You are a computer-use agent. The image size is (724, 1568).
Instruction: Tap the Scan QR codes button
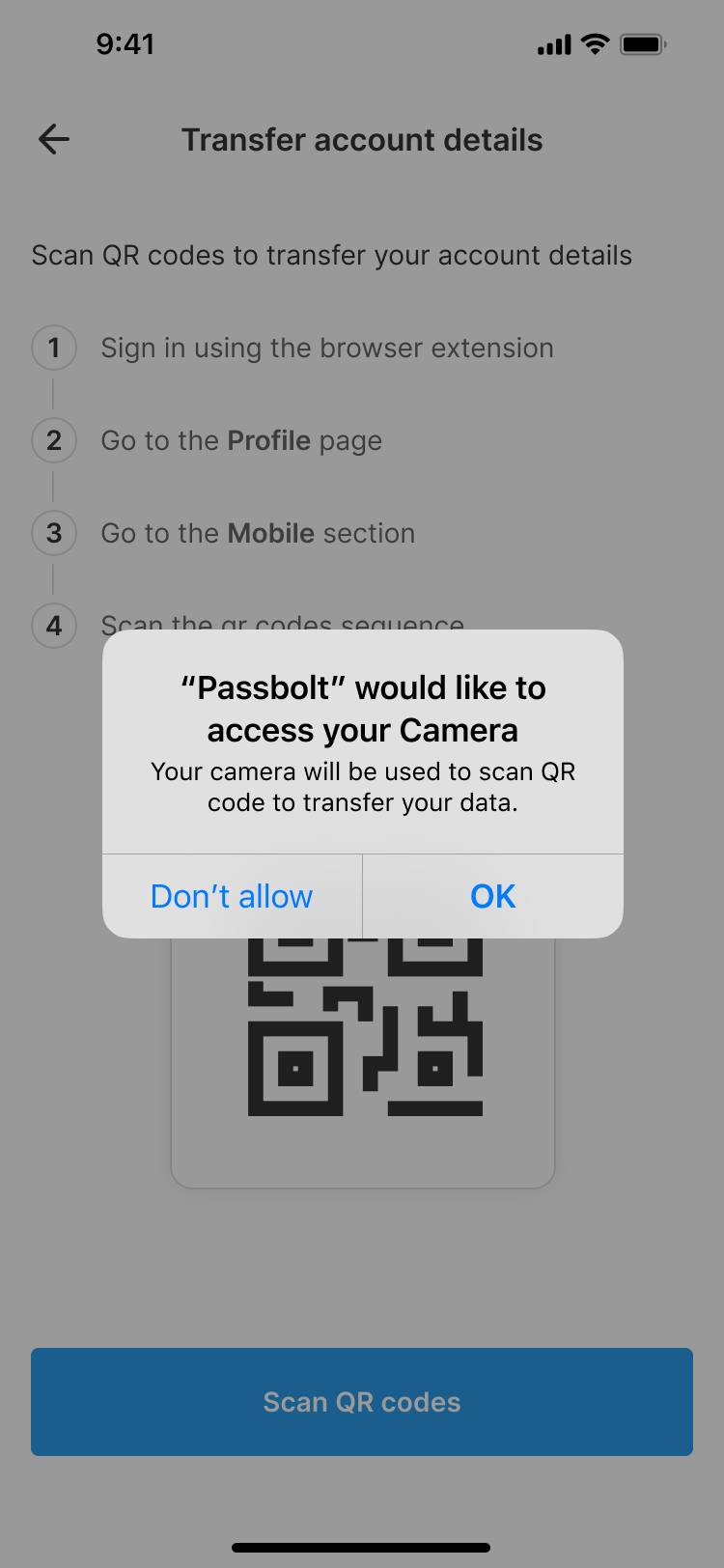[x=362, y=1401]
